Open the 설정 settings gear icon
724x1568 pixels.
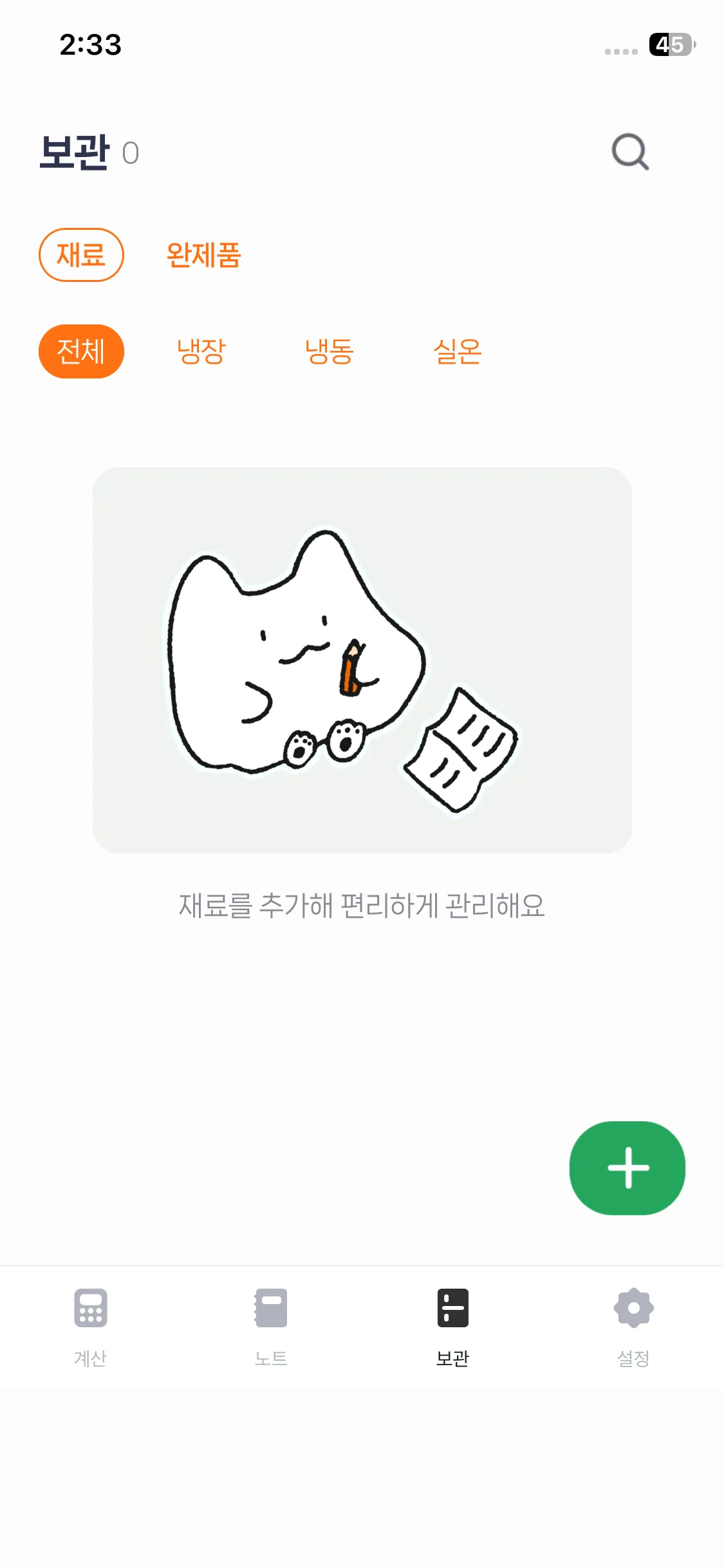tap(633, 1308)
